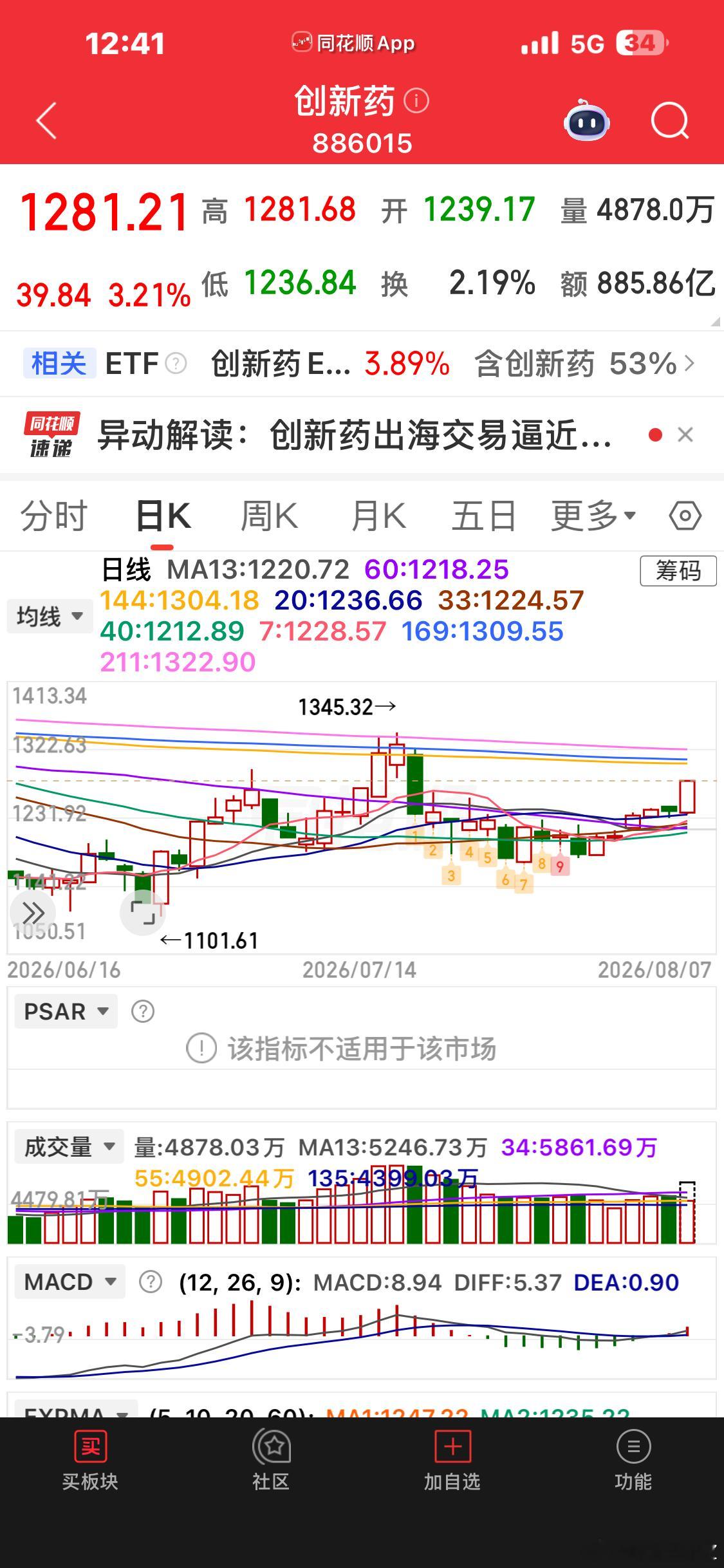Open the 均线 indicator dropdown
724x1568 pixels.
coord(50,617)
